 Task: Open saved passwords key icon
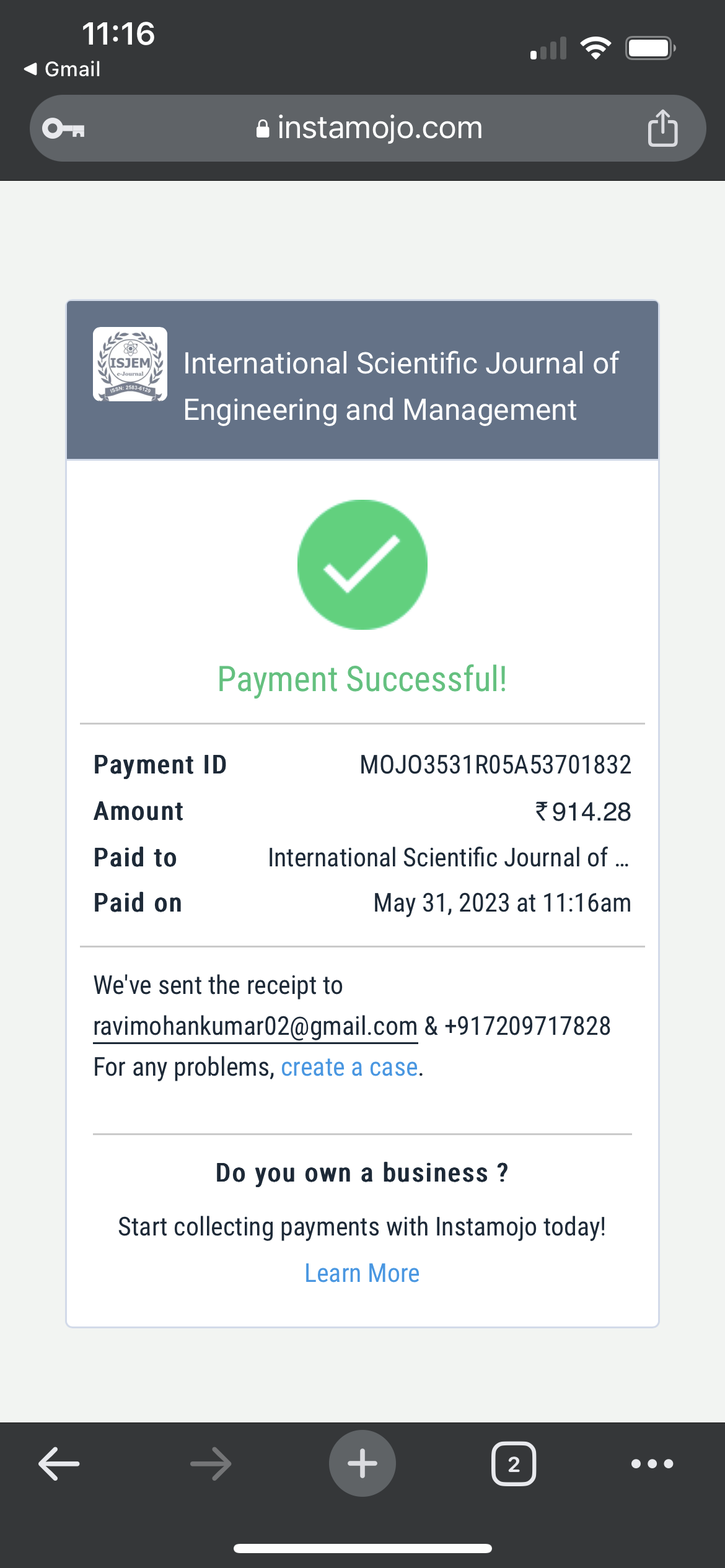[x=63, y=129]
